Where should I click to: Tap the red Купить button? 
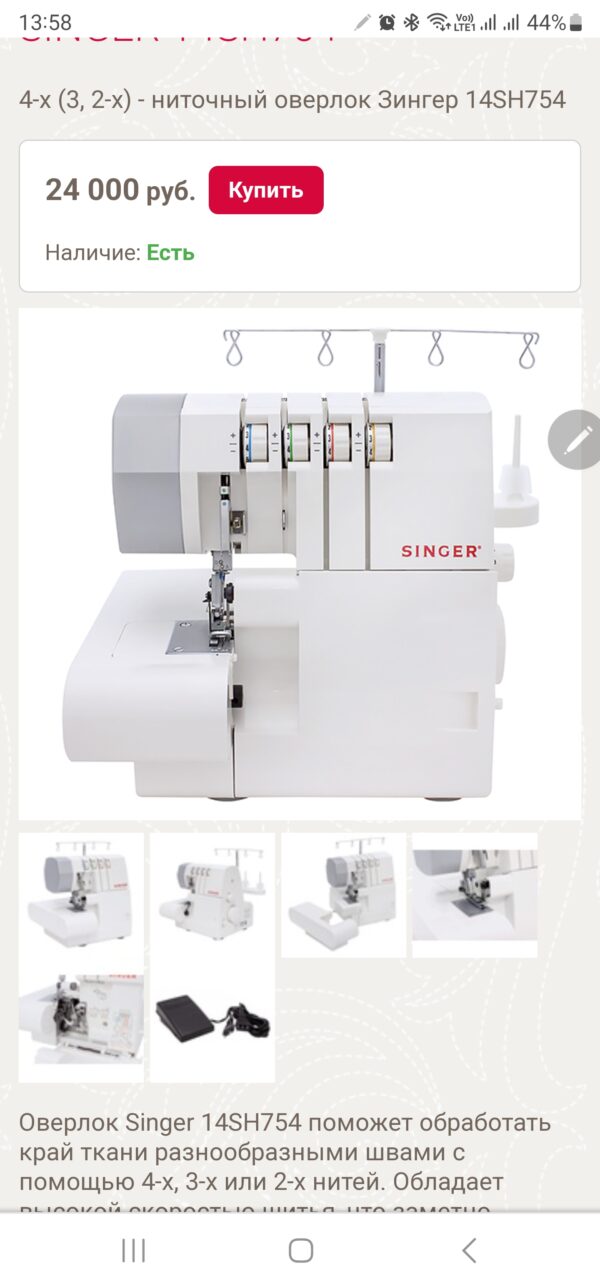pos(266,190)
